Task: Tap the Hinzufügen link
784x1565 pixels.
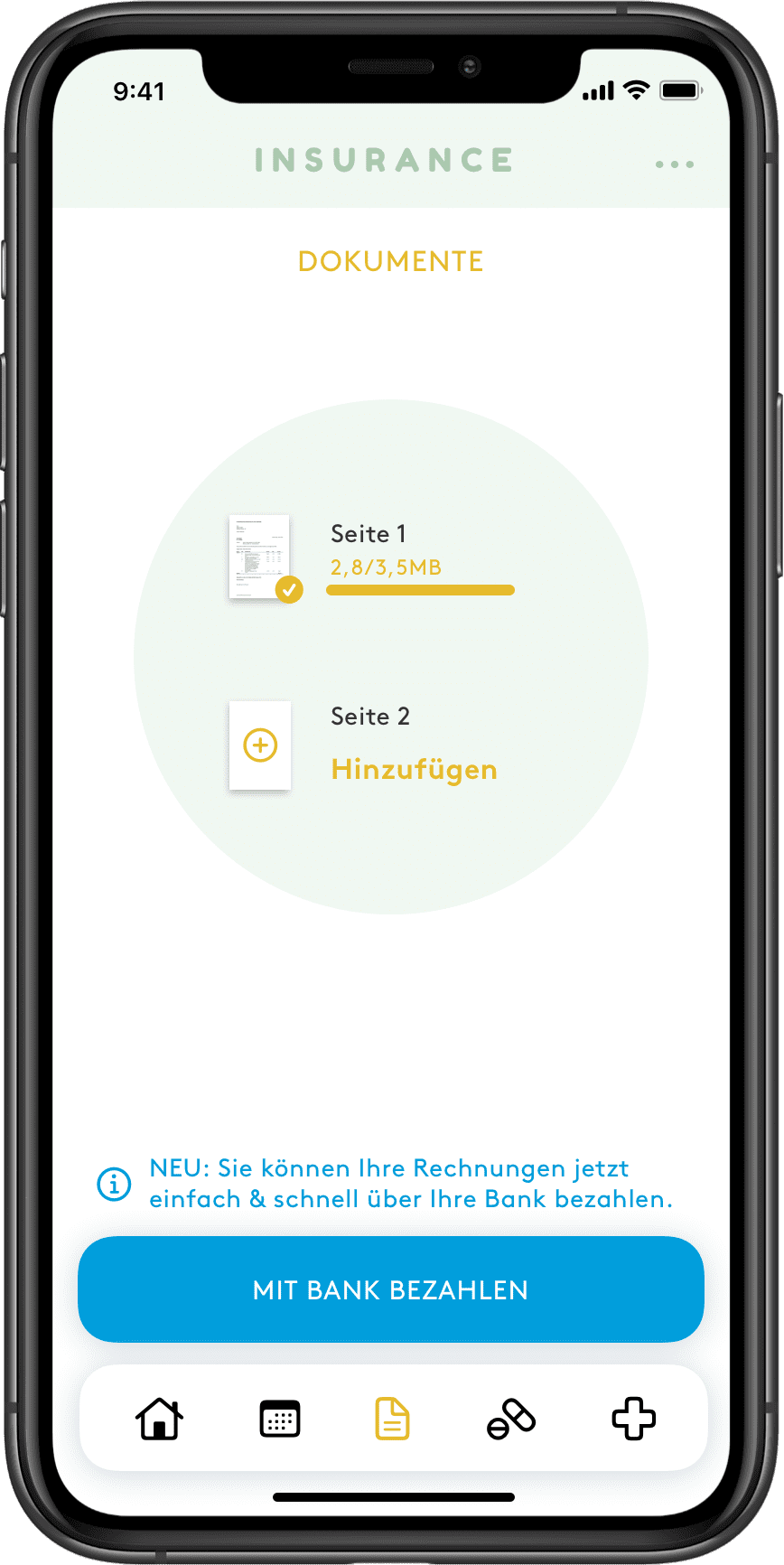Action: [414, 770]
